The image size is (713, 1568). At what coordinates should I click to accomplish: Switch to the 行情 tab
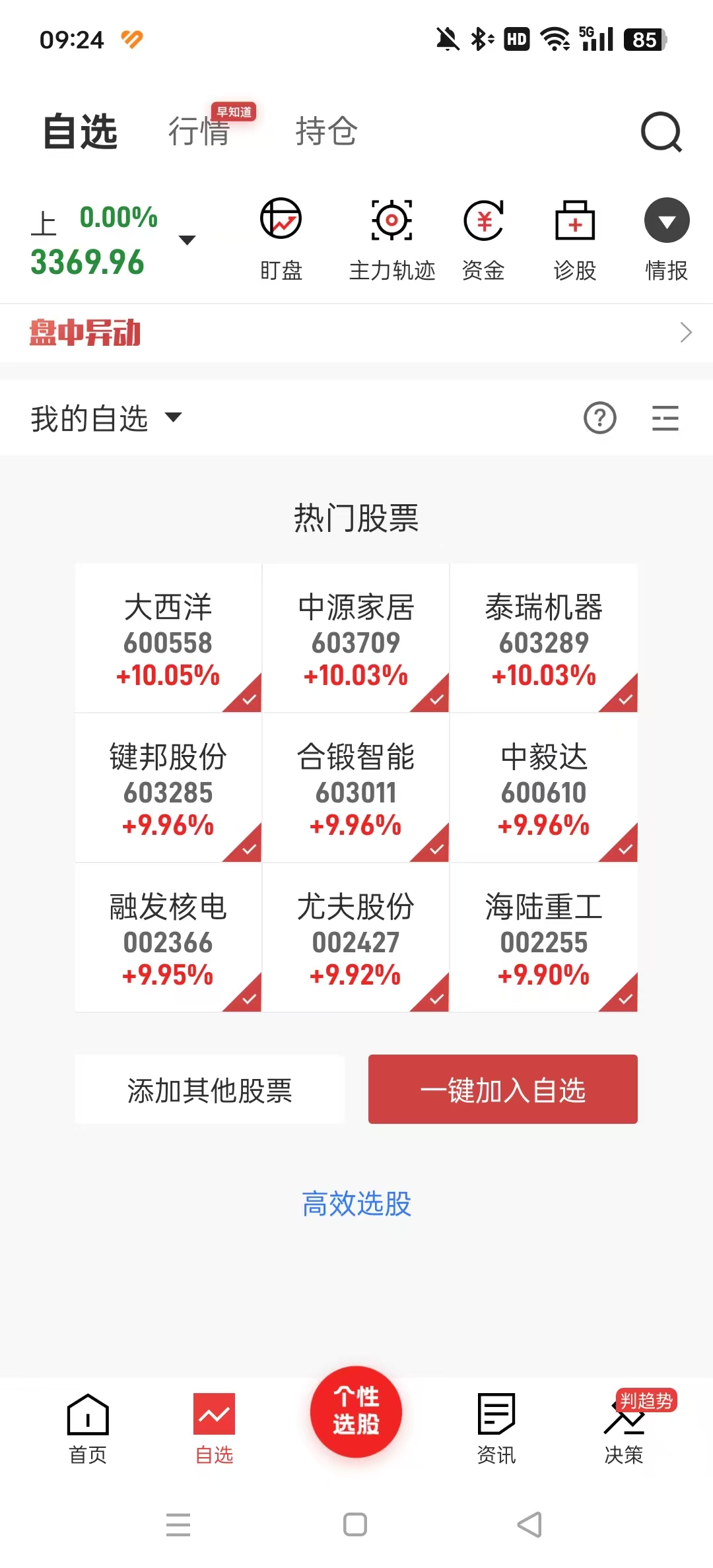point(199,131)
